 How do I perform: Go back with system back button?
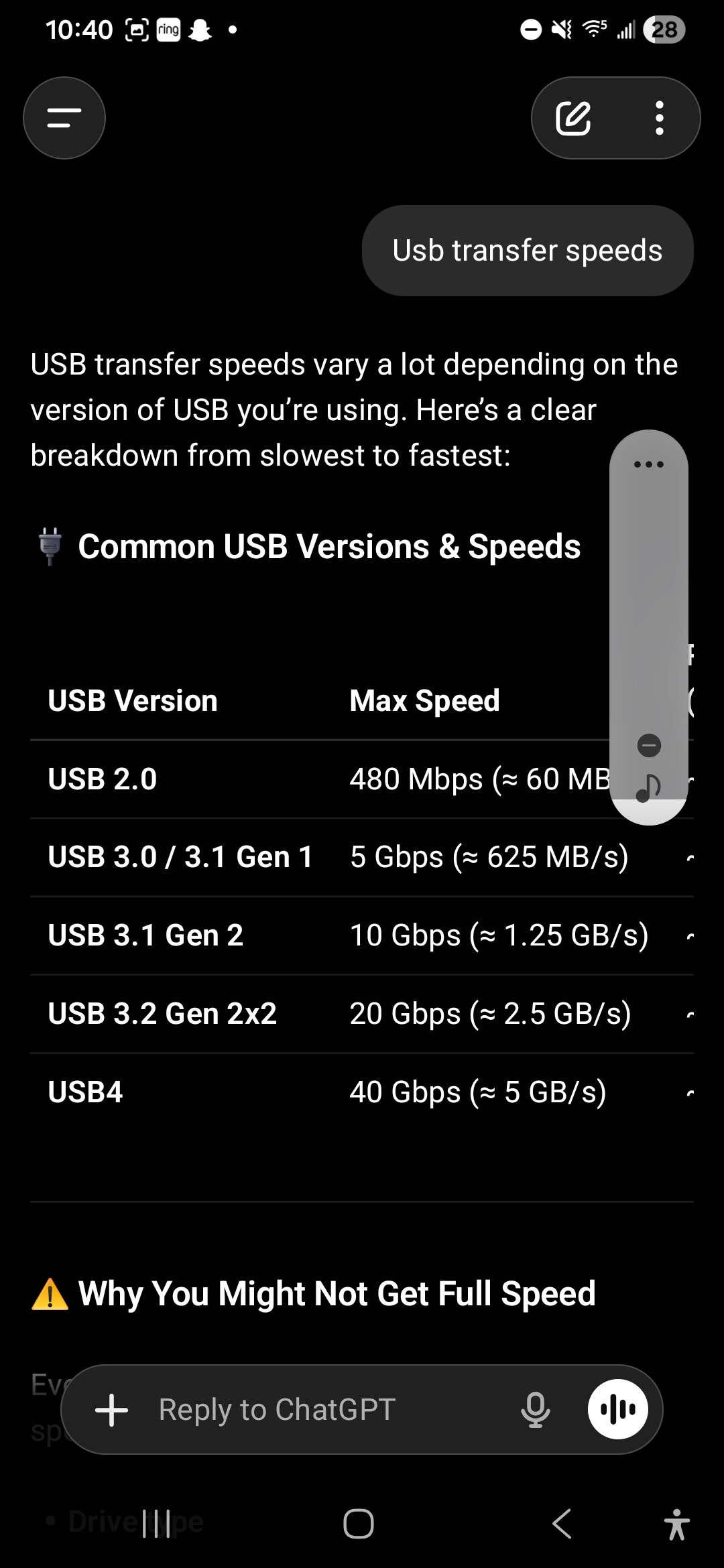tap(562, 1524)
